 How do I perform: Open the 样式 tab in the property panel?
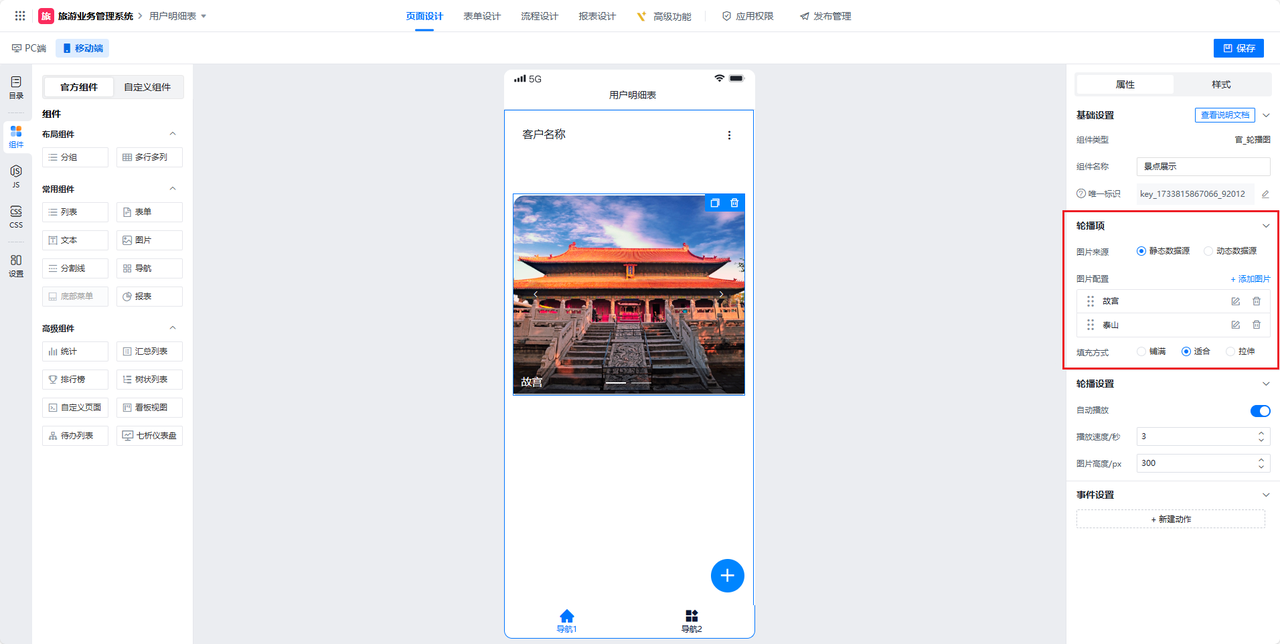[1221, 84]
